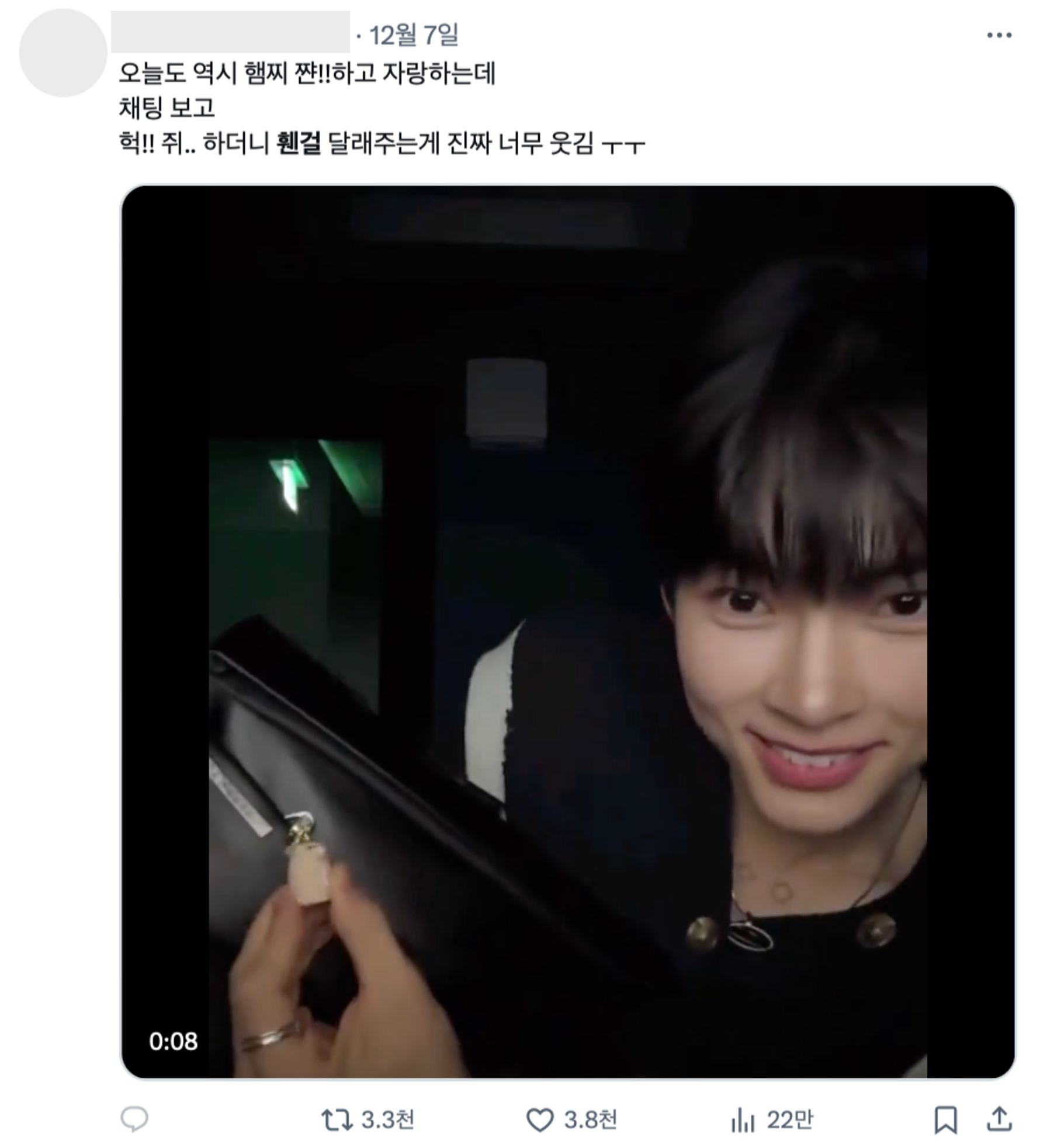
Task: Click the bold 휀걸 text in the tweet
Action: pyautogui.click(x=299, y=144)
